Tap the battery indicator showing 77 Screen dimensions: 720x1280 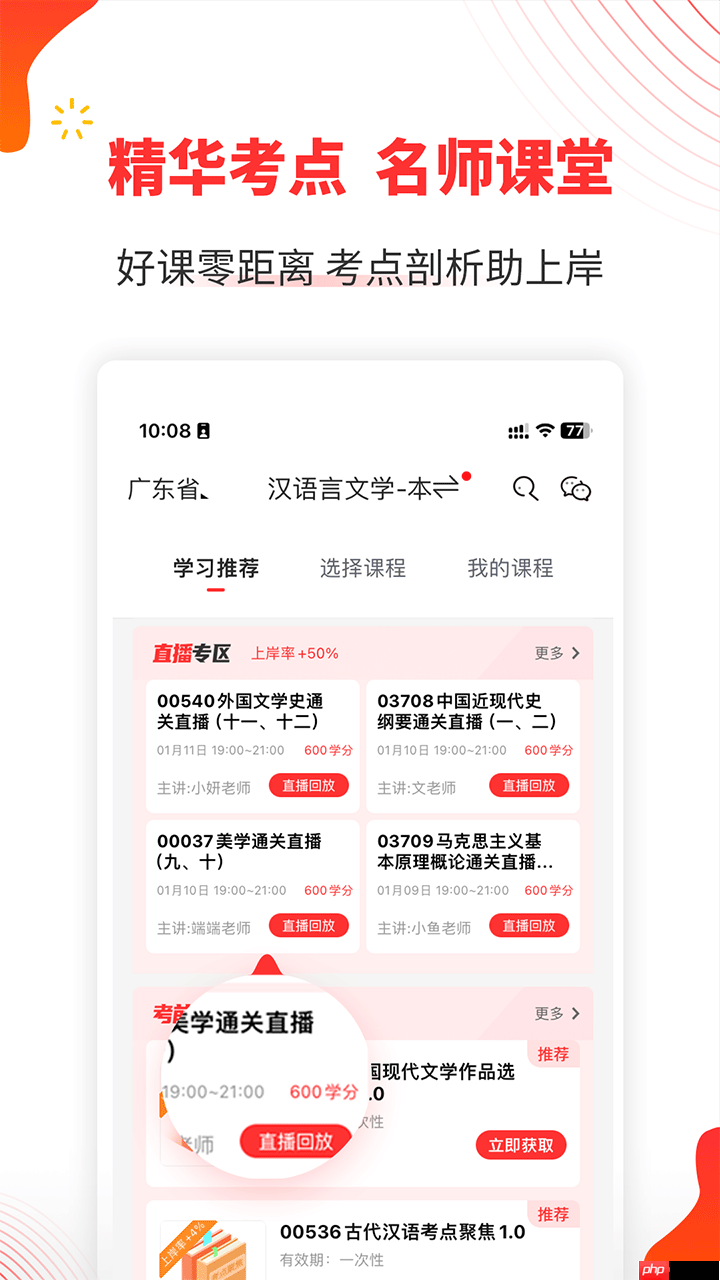(577, 429)
